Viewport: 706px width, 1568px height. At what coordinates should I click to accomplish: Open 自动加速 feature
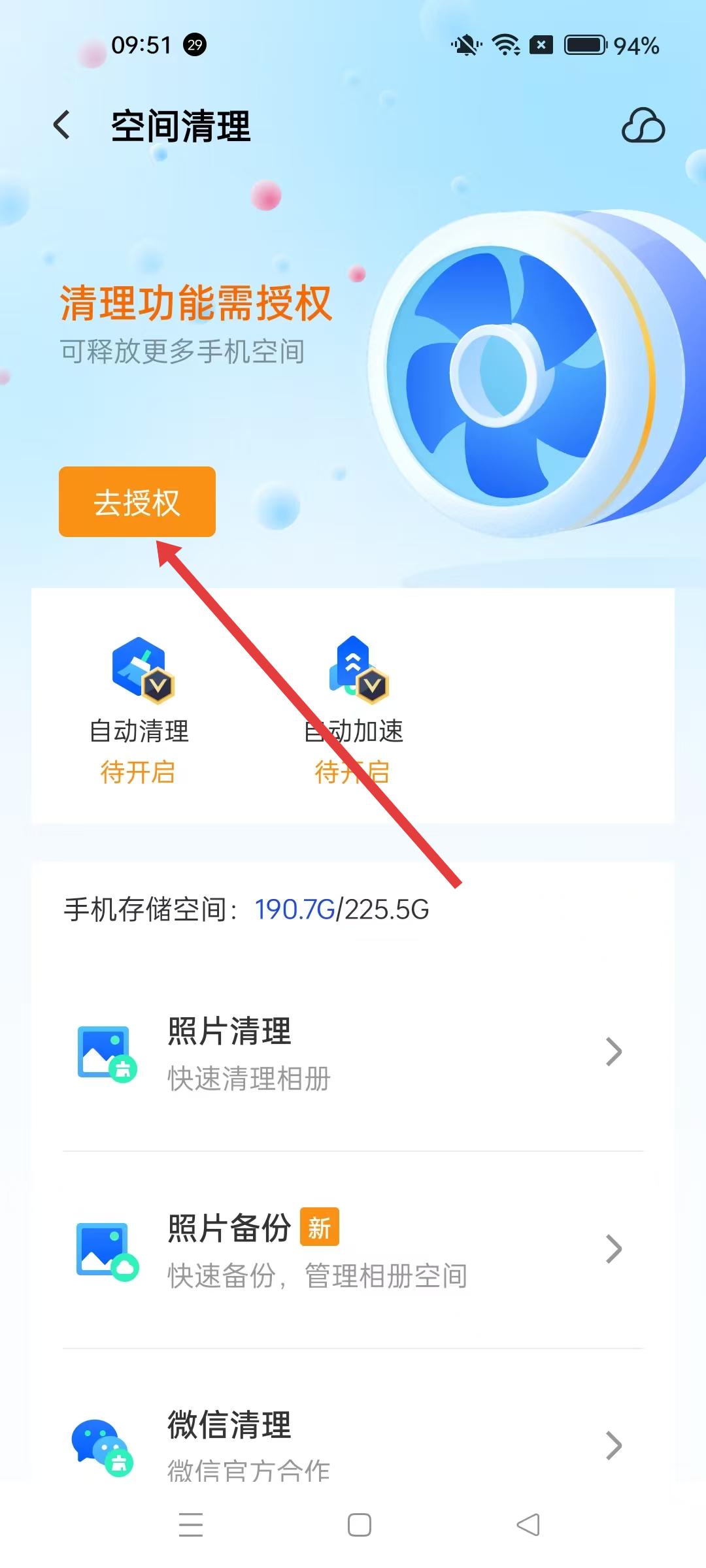(x=354, y=709)
